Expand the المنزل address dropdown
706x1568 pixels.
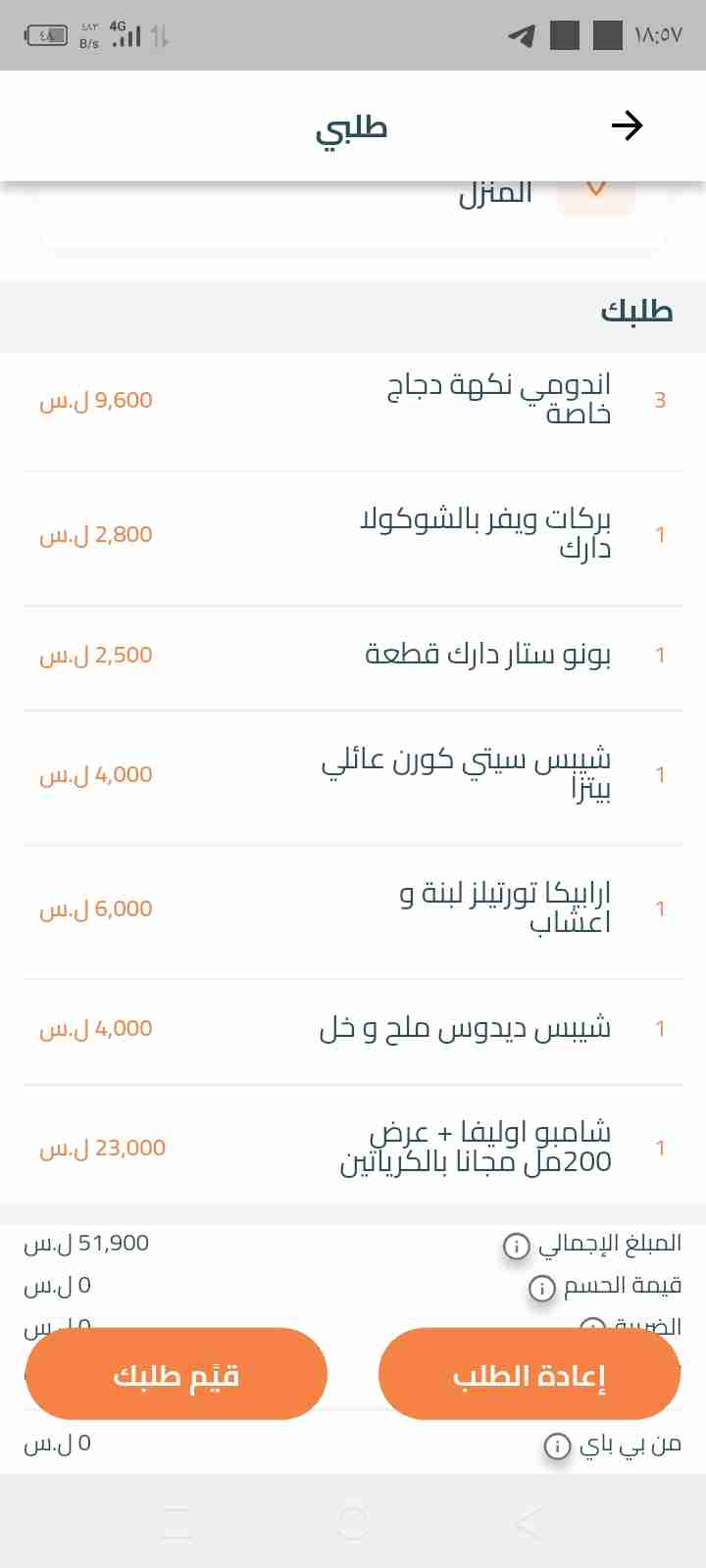pyautogui.click(x=595, y=190)
